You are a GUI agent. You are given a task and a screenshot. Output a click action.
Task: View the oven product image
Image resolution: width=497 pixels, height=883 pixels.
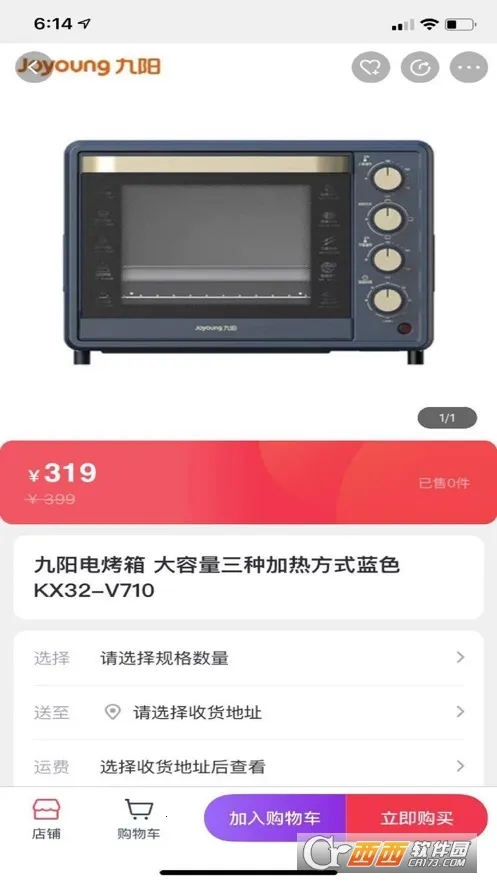[x=248, y=252]
